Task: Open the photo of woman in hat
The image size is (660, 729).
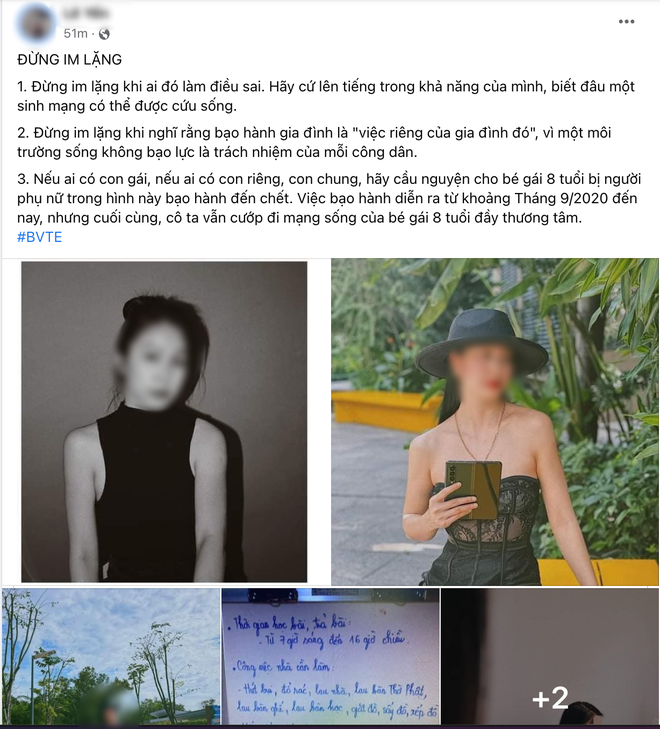Action: [x=495, y=421]
